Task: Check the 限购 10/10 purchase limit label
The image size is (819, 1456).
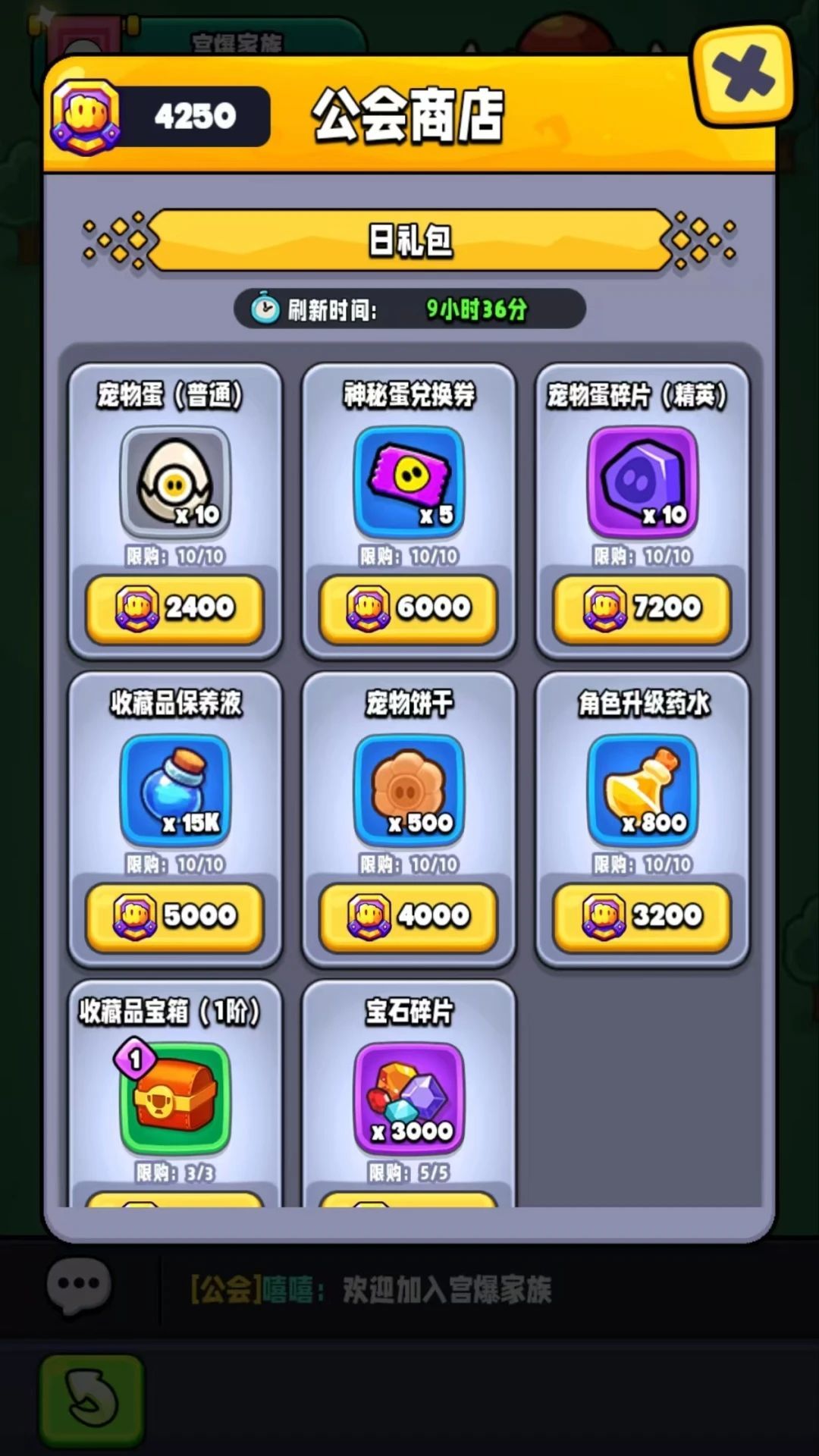Action: click(x=176, y=556)
